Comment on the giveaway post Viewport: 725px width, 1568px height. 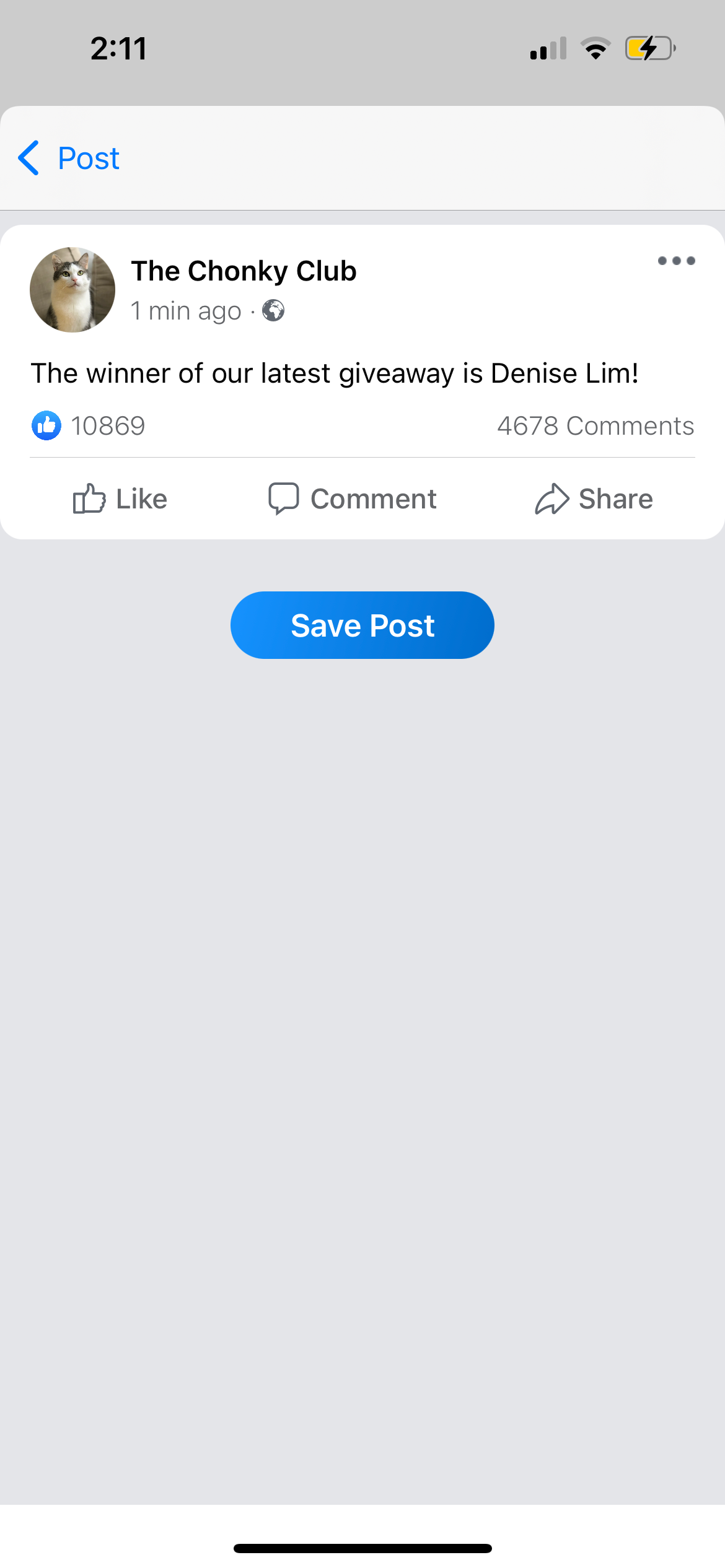tap(352, 499)
